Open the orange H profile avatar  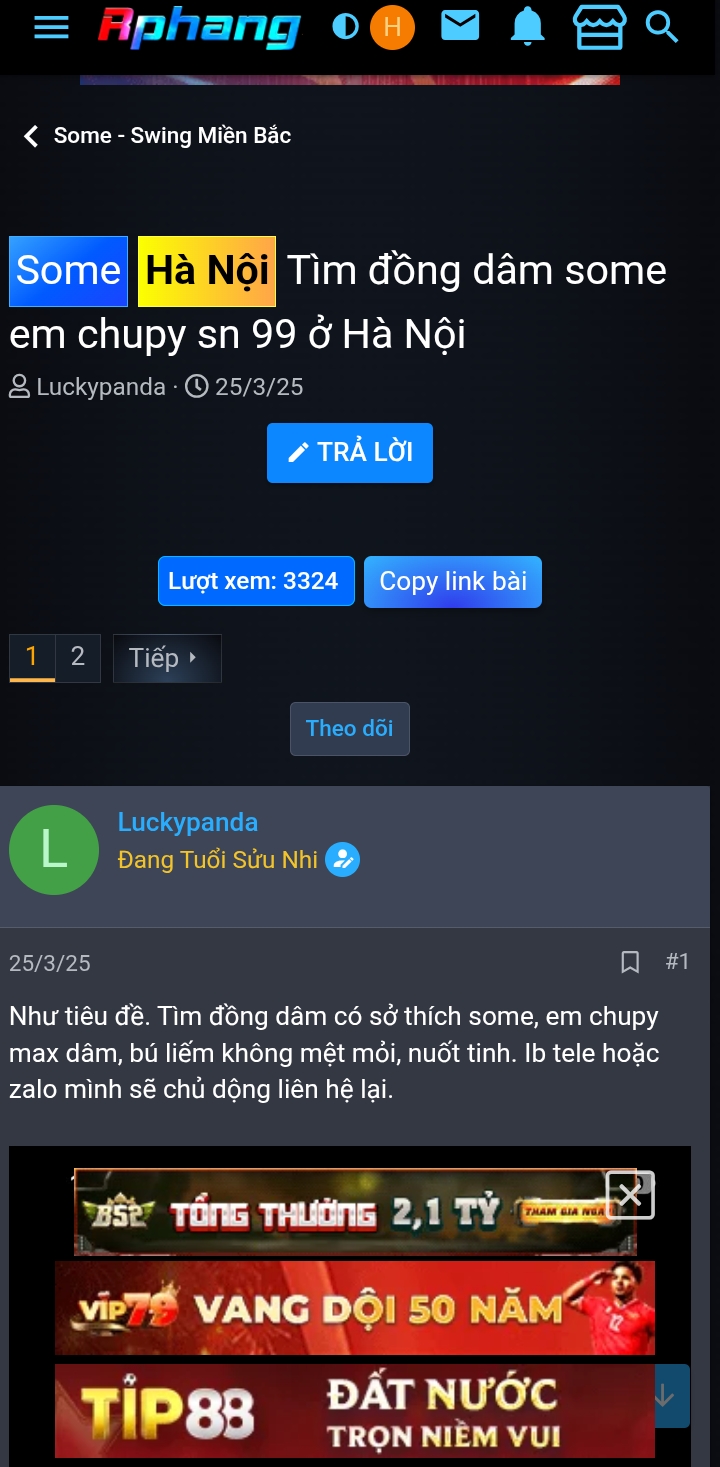pyautogui.click(x=392, y=27)
